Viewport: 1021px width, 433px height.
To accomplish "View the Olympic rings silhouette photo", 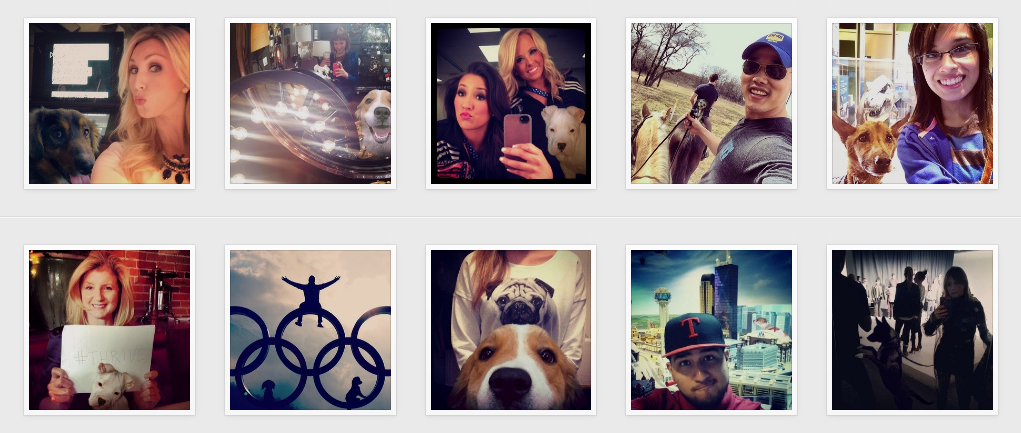I will pos(310,330).
